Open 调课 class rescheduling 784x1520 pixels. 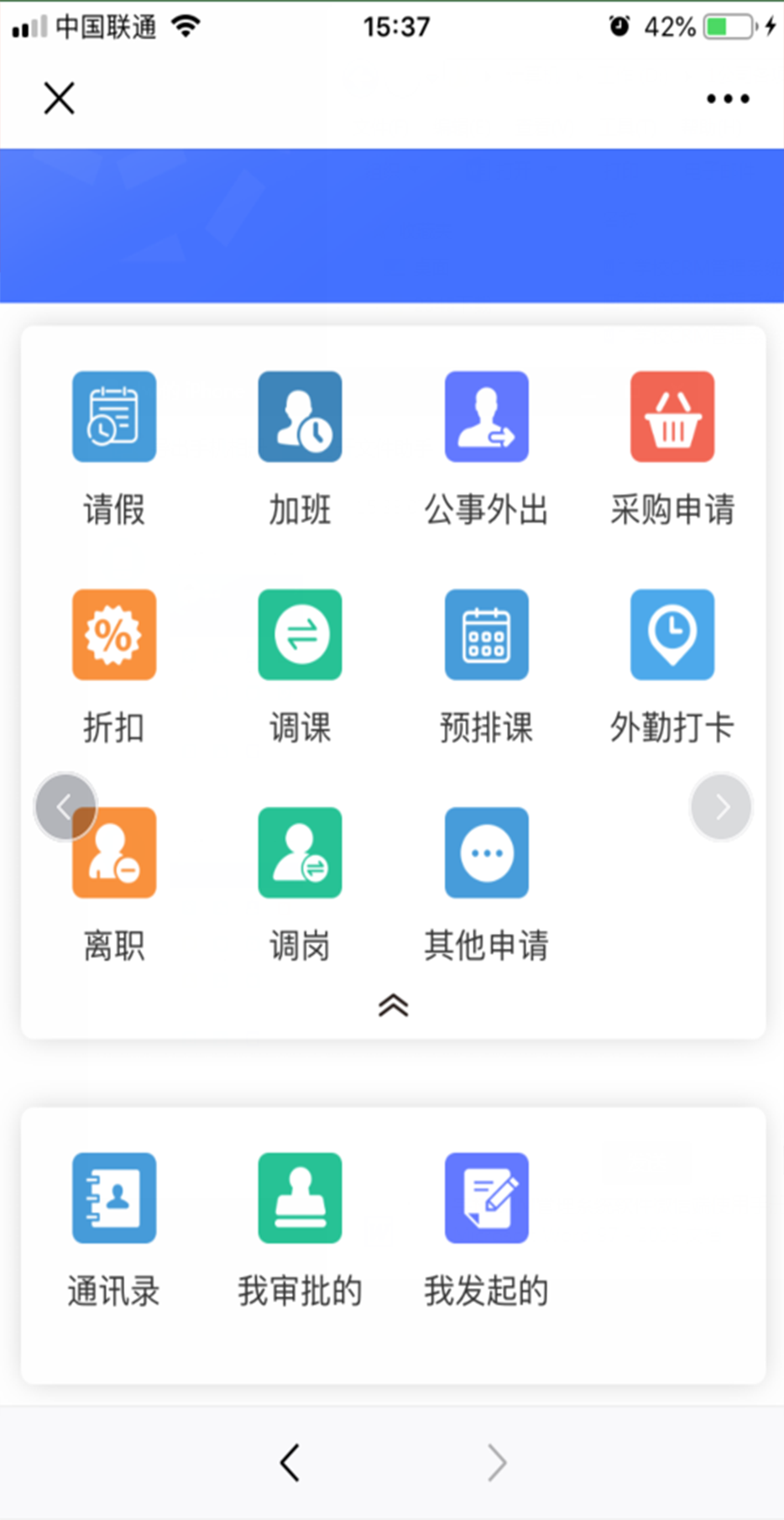click(300, 635)
